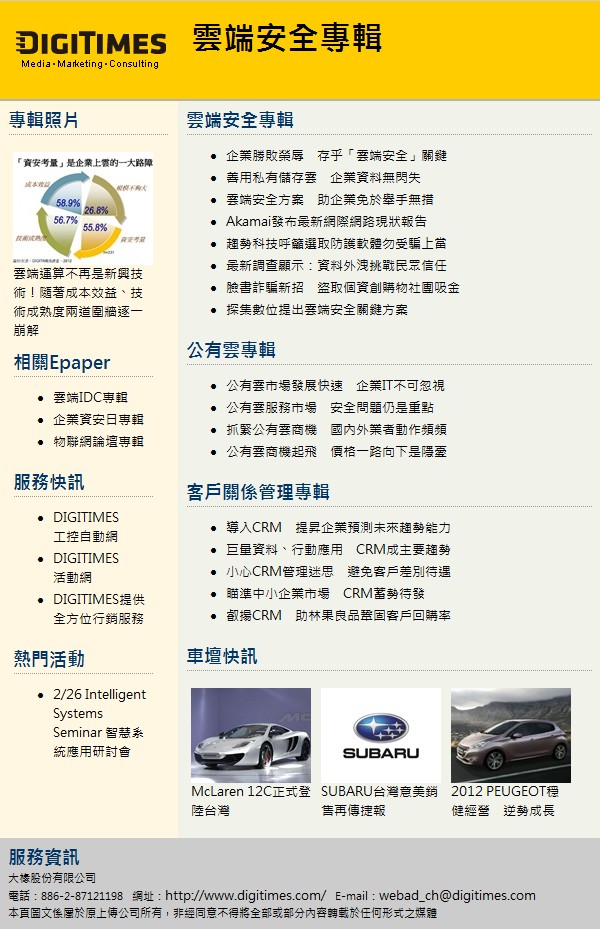The image size is (600, 929).
Task: Open 公有雲市場發展快速 企業IT不可忽視
Action: (x=335, y=386)
